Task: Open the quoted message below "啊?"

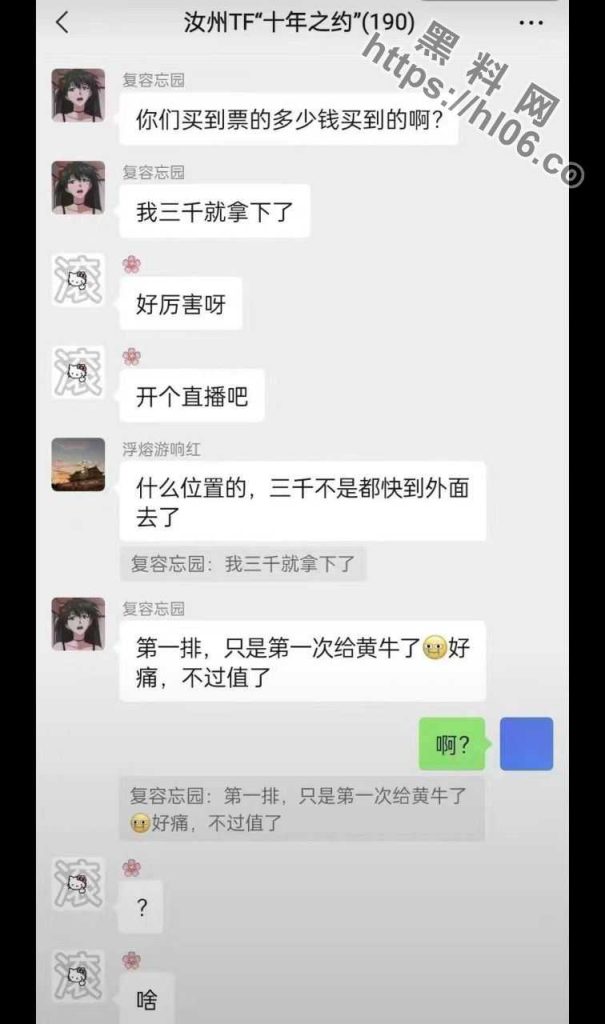Action: tap(300, 809)
